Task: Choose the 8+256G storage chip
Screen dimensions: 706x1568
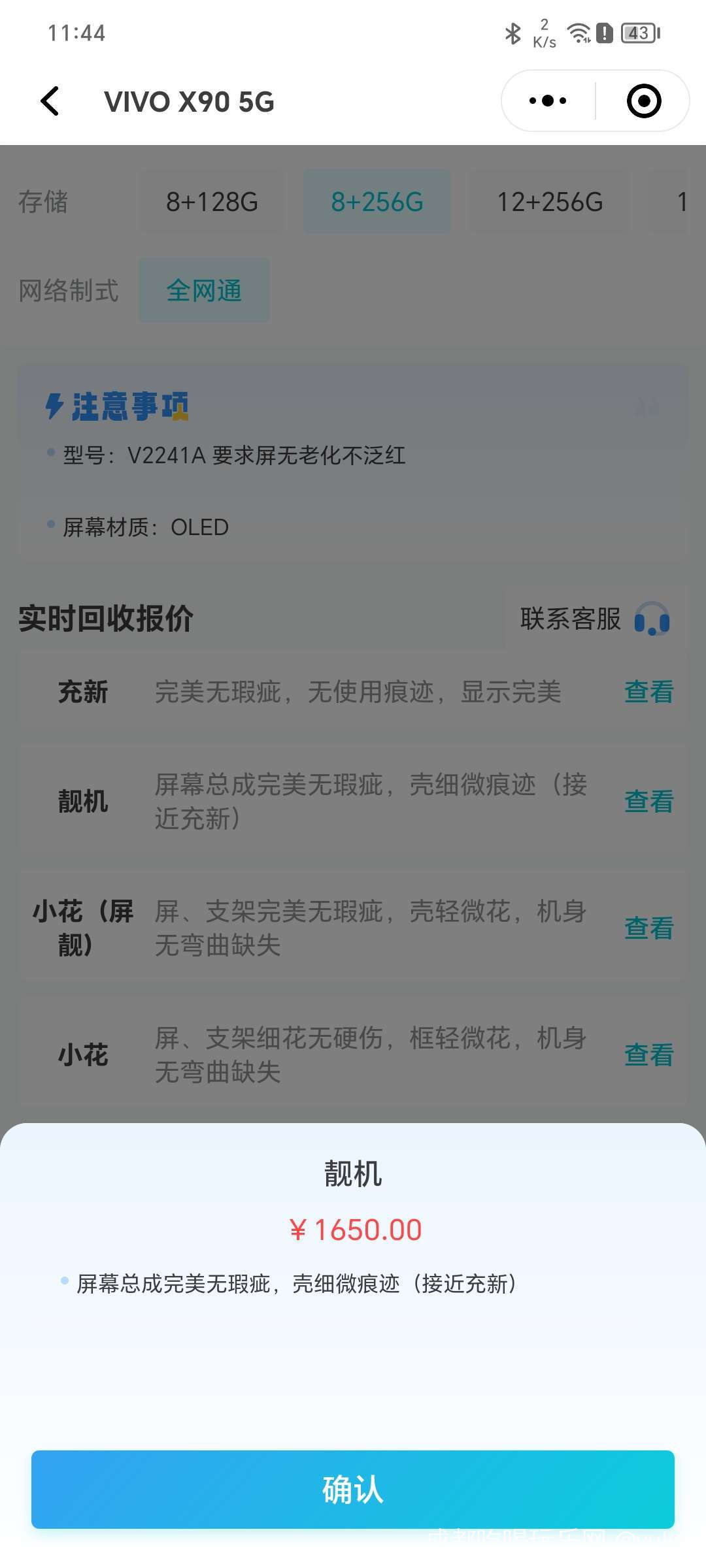Action: click(377, 202)
